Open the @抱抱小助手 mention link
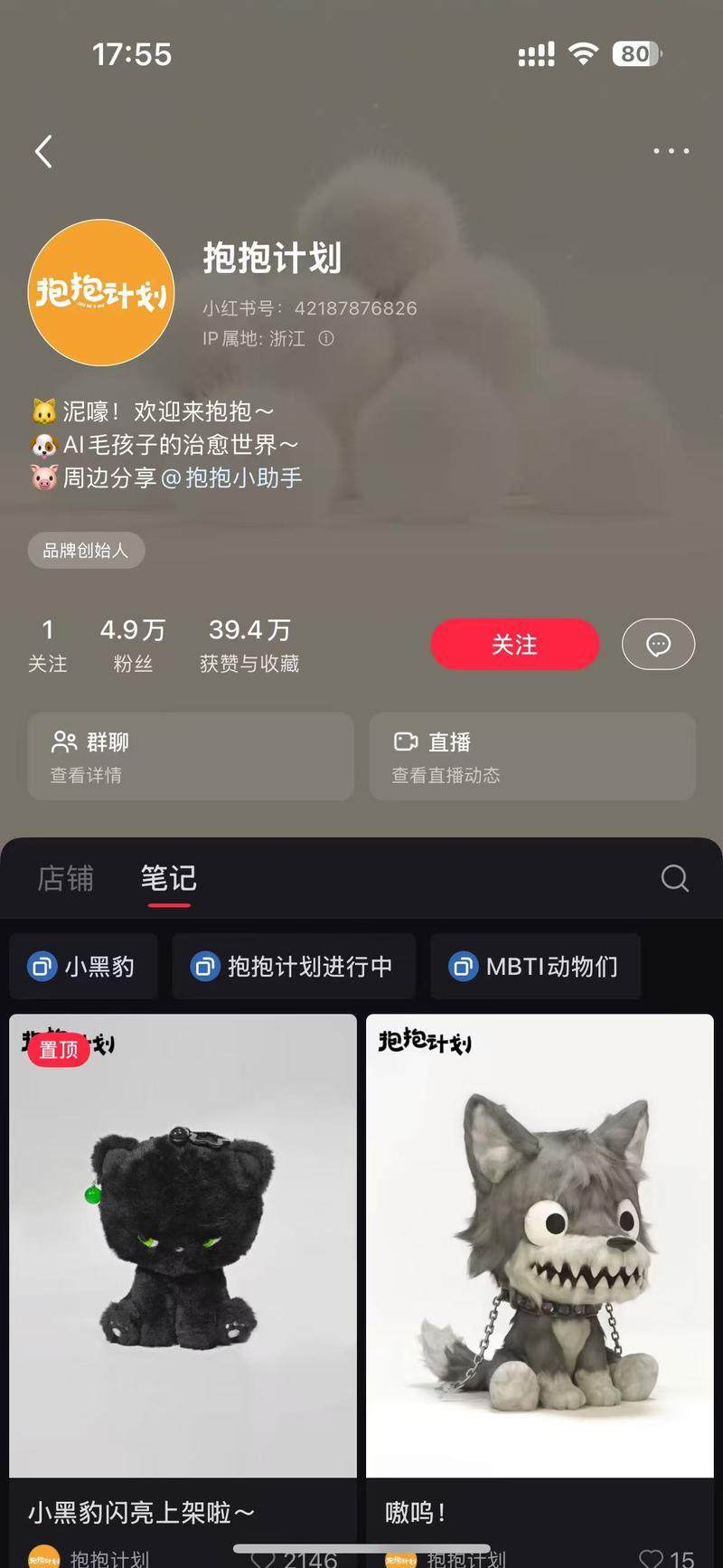 [x=231, y=477]
